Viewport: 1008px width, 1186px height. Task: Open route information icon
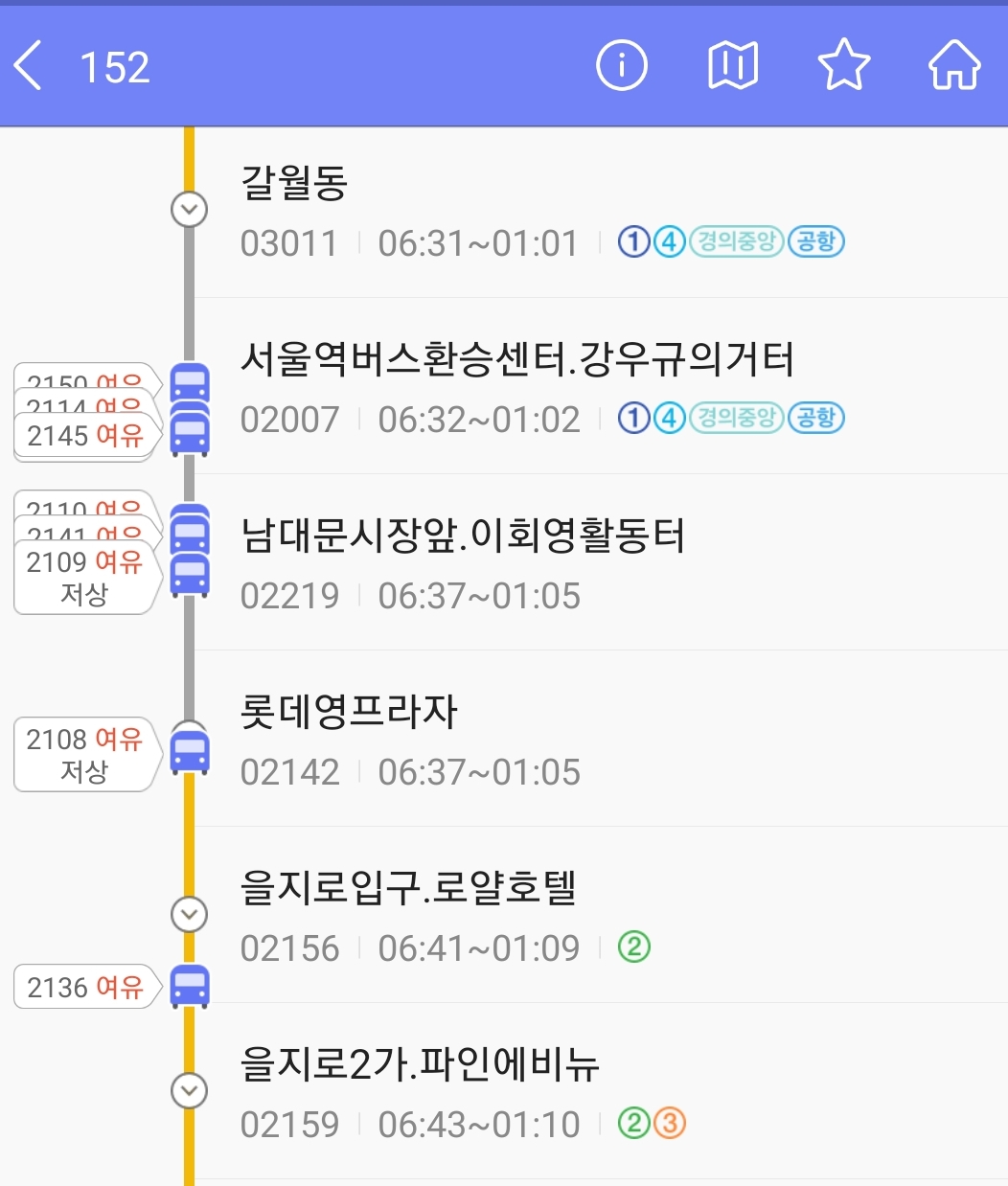point(622,66)
